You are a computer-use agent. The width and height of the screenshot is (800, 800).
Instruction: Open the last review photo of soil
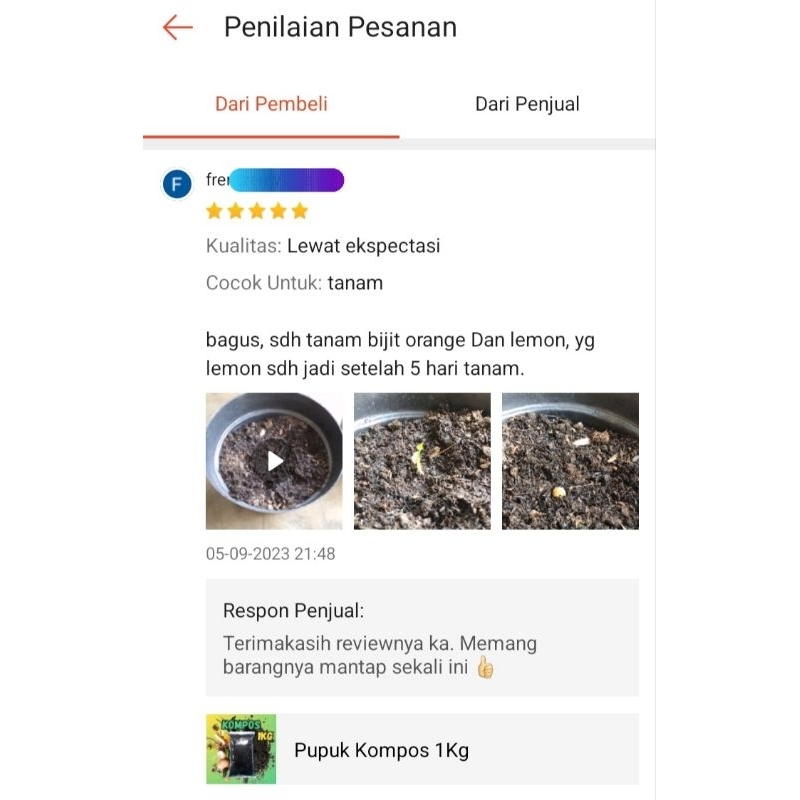tap(570, 461)
